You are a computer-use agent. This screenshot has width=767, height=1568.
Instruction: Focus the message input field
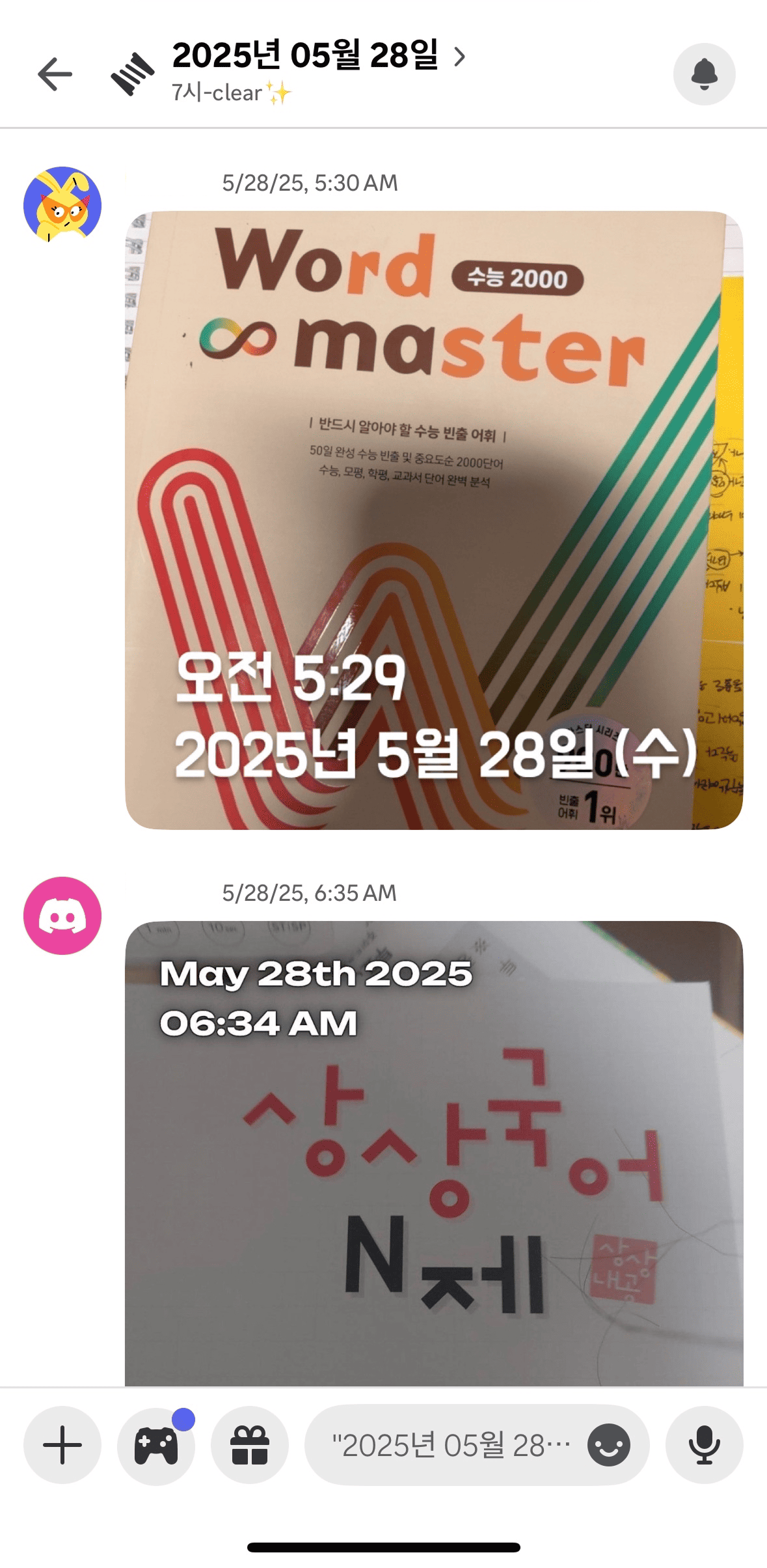click(x=449, y=1445)
